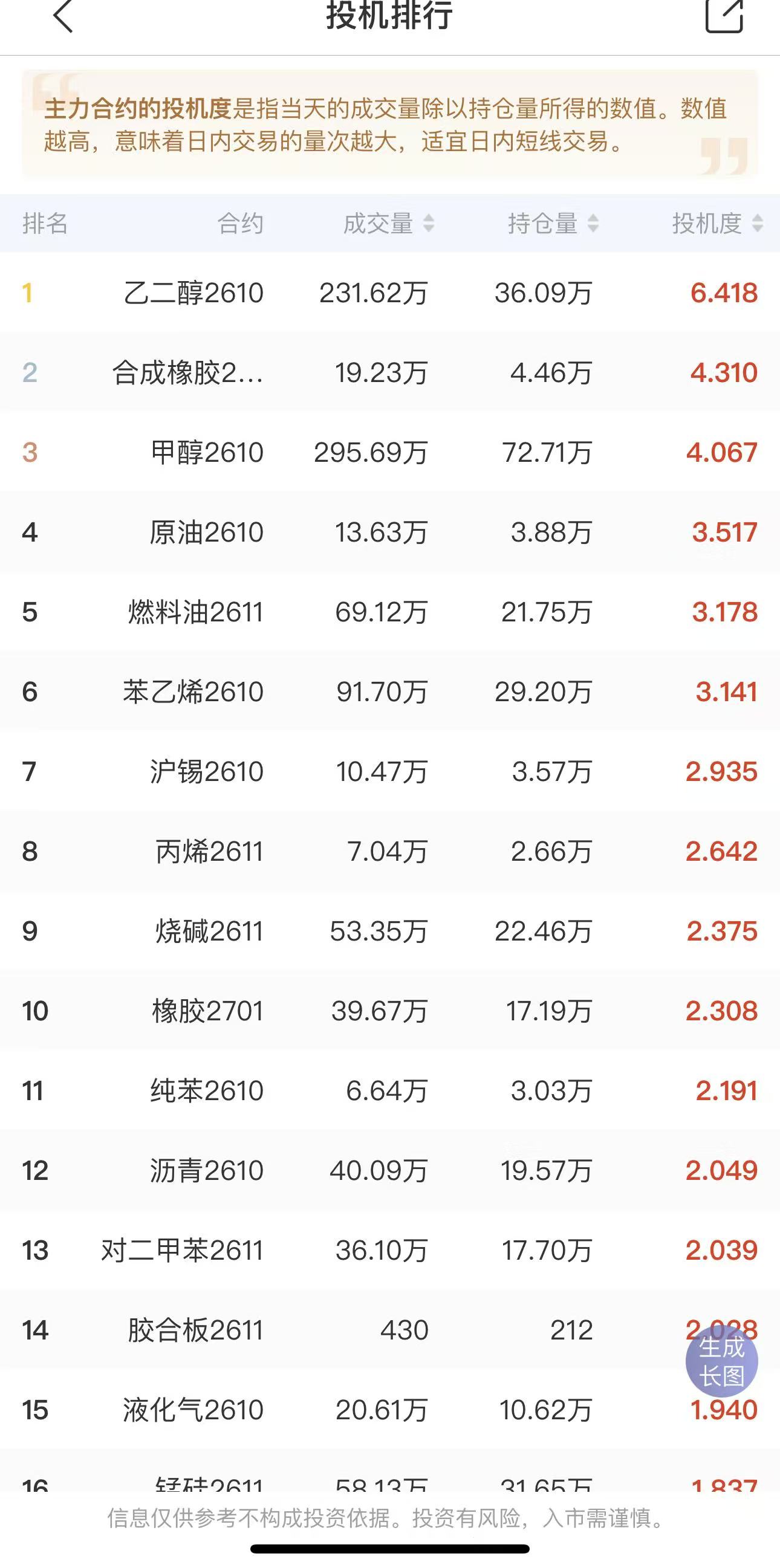Share the 投机排行 page via top-right icon
Image resolution: width=780 pixels, height=1568 pixels.
pos(724,16)
